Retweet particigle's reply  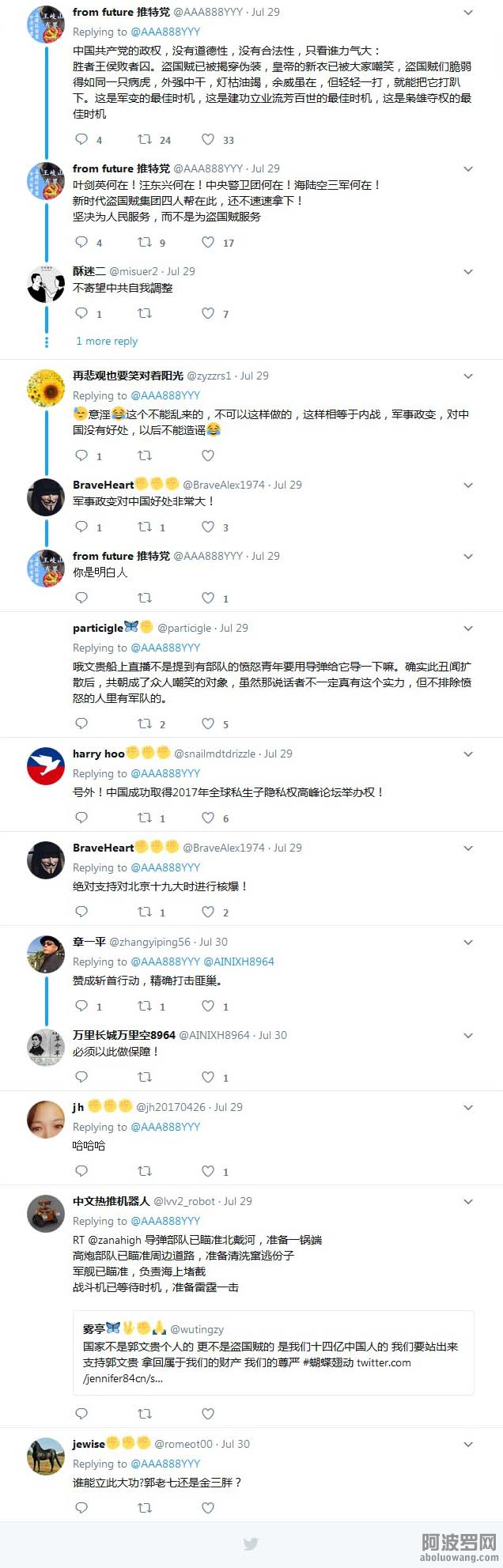[145, 724]
